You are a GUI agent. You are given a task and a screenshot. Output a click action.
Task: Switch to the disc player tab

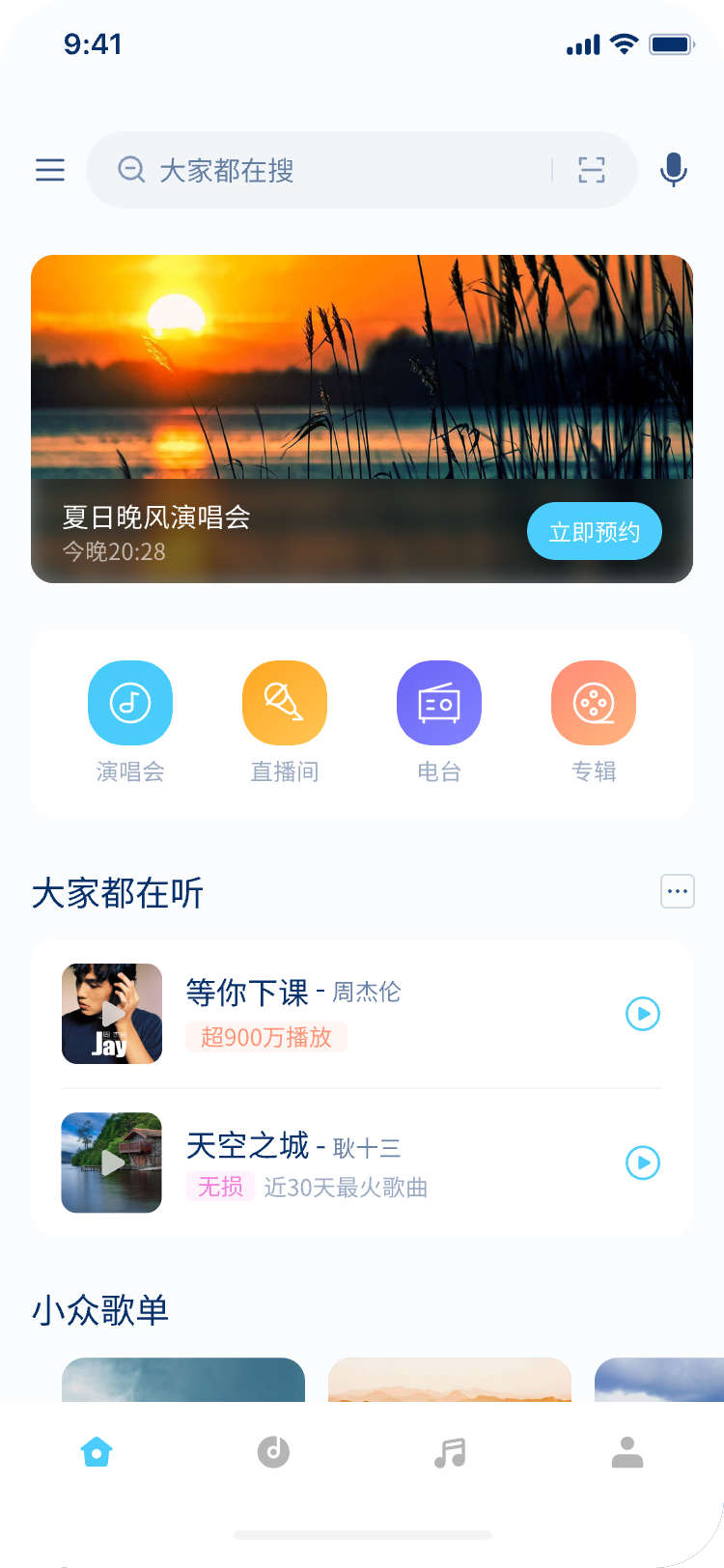click(273, 1452)
